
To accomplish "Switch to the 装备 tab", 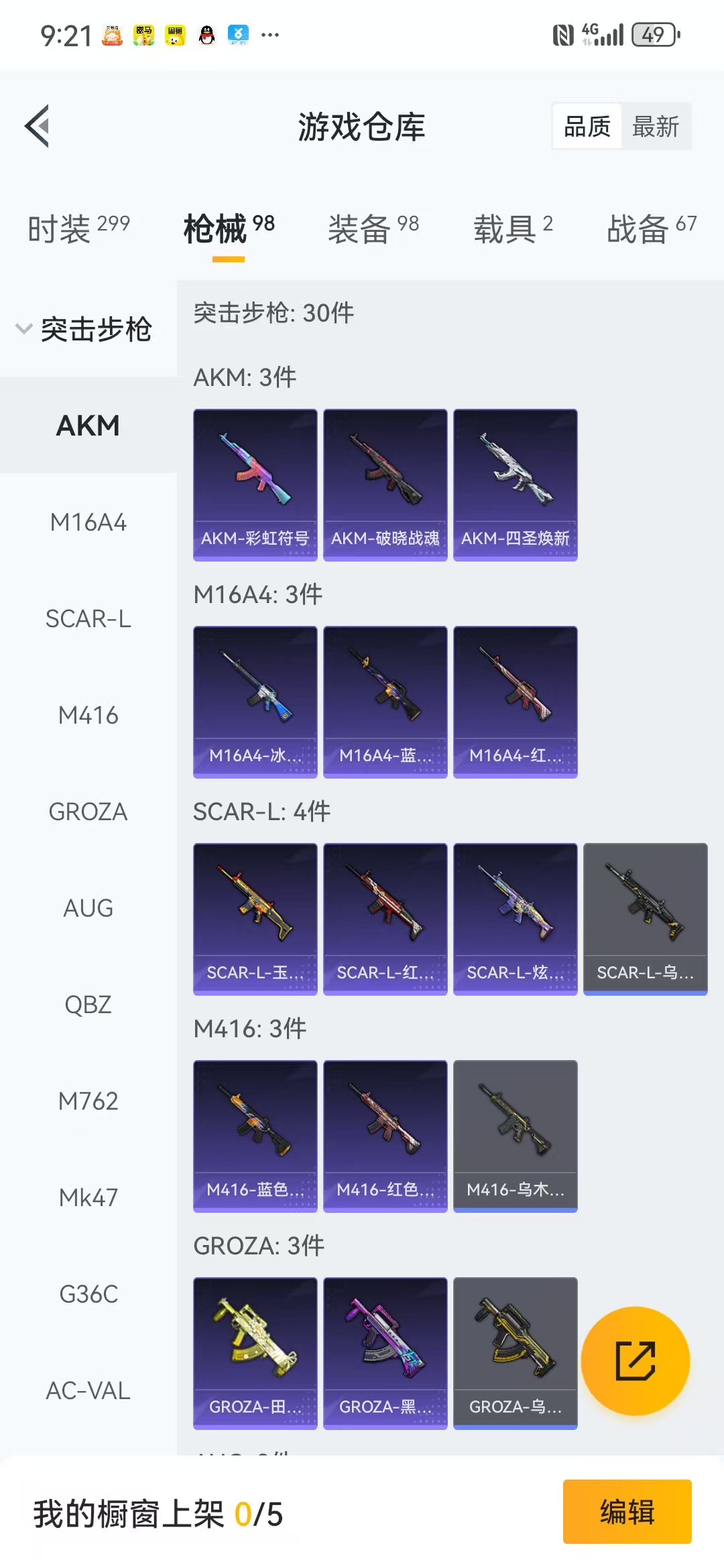I will 373,229.
